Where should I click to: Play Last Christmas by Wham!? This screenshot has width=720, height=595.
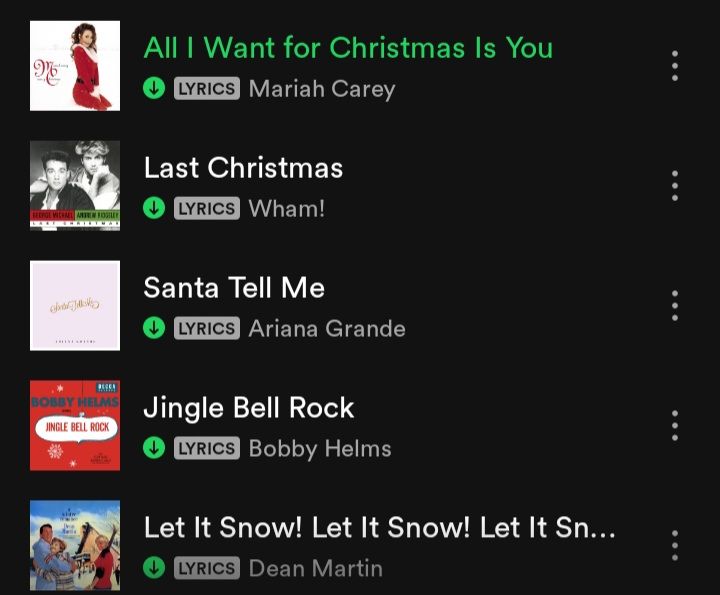[x=243, y=168]
